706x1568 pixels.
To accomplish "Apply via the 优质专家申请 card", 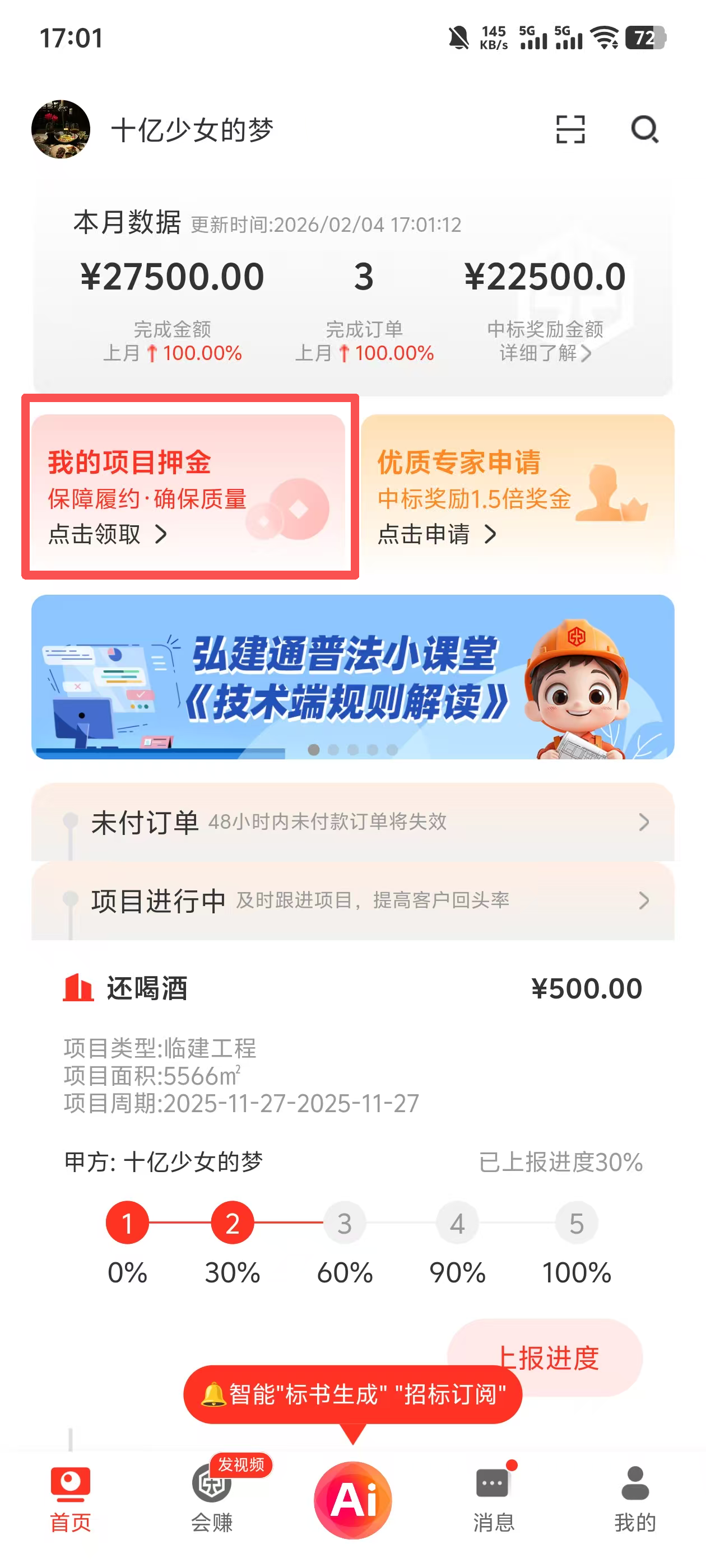I will tap(517, 492).
